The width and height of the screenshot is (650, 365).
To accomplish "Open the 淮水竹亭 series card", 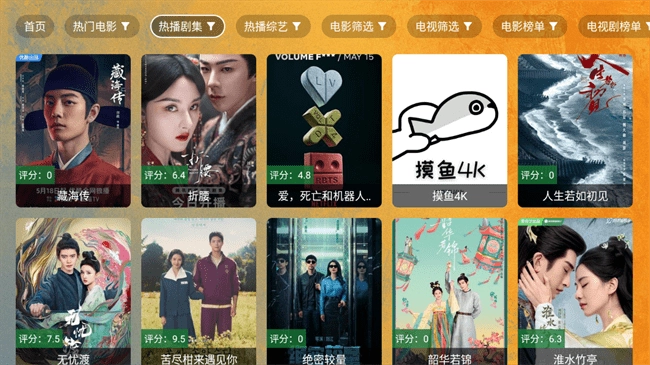I will [x=575, y=292].
